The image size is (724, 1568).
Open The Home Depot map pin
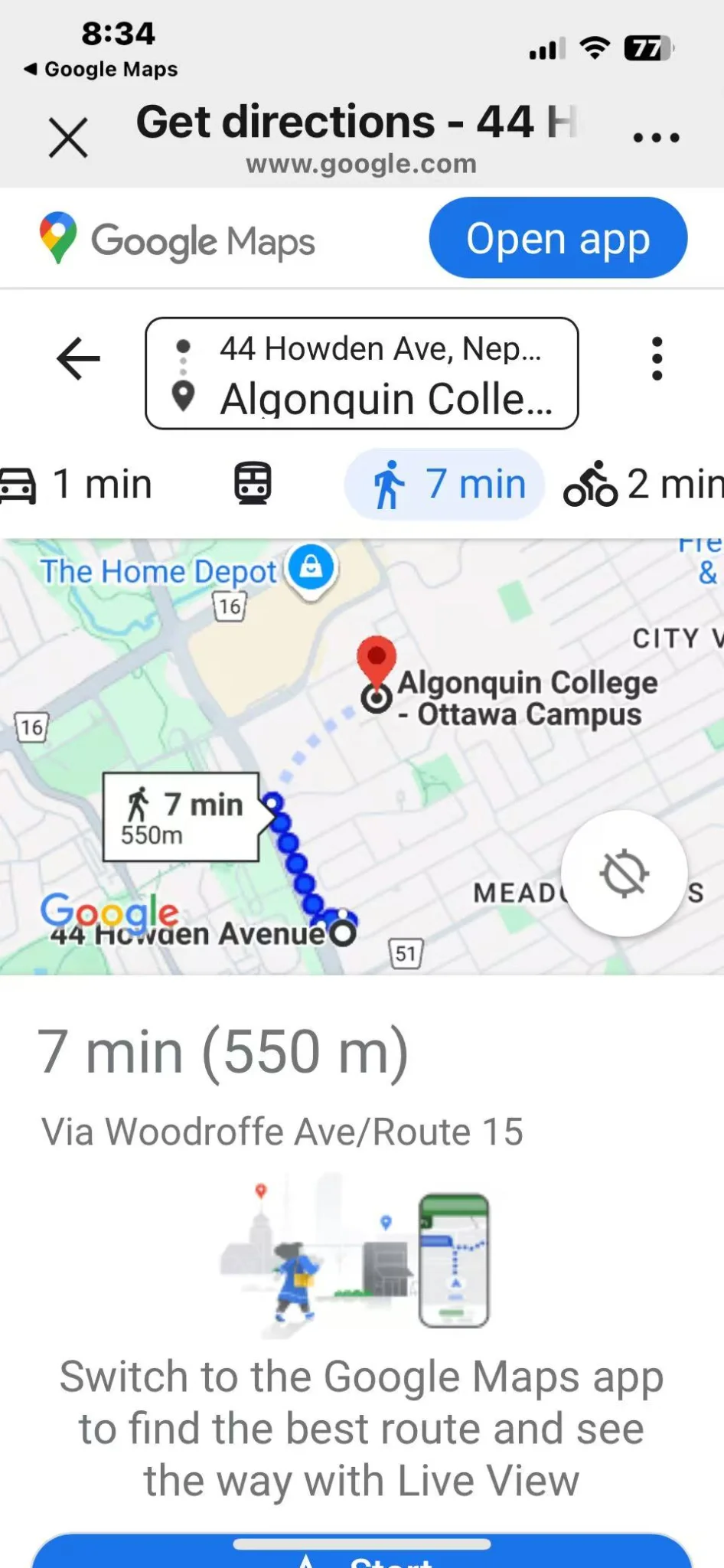[311, 568]
